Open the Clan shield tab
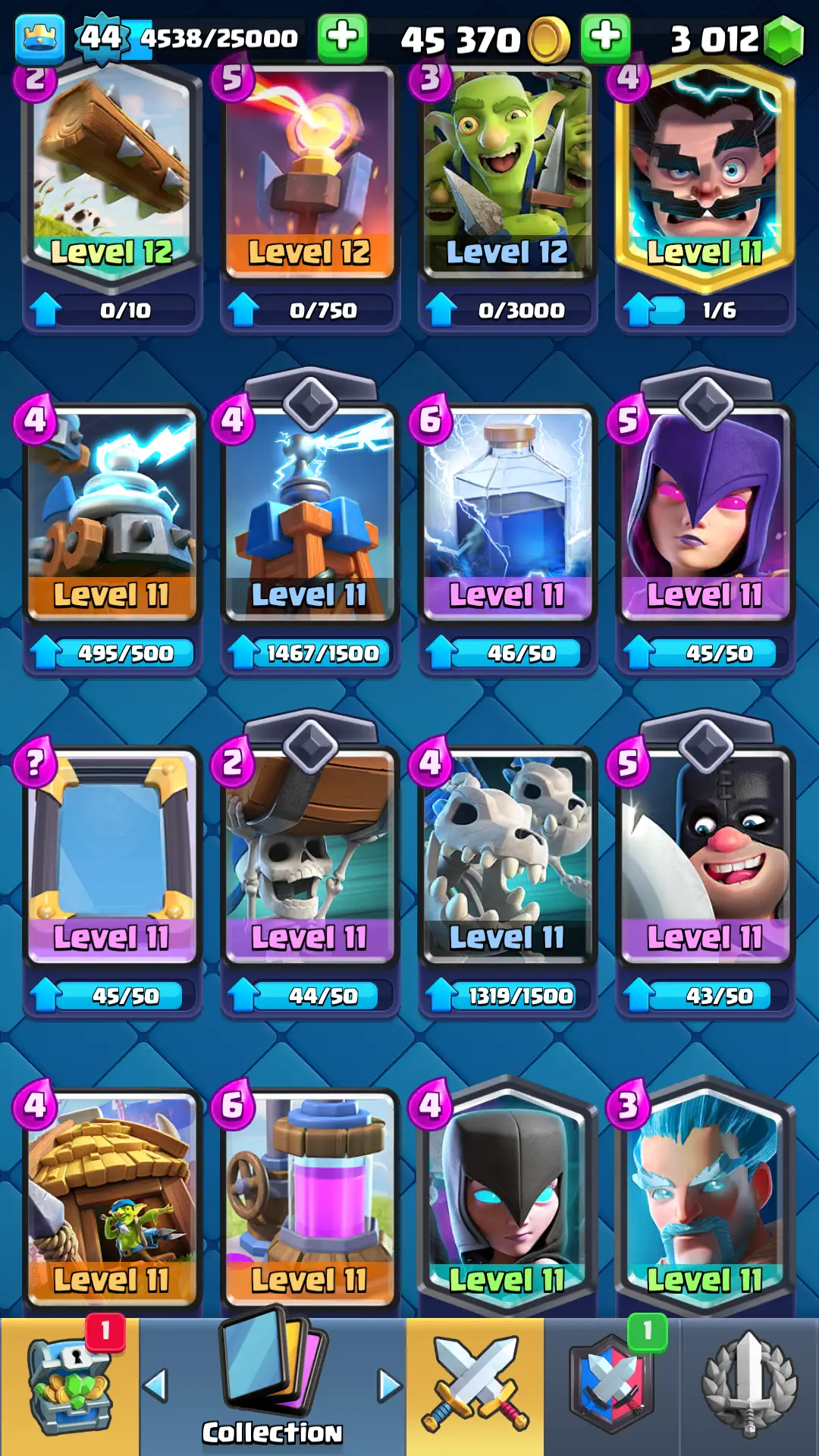Screen dimensions: 819x1456 (x=611, y=1386)
